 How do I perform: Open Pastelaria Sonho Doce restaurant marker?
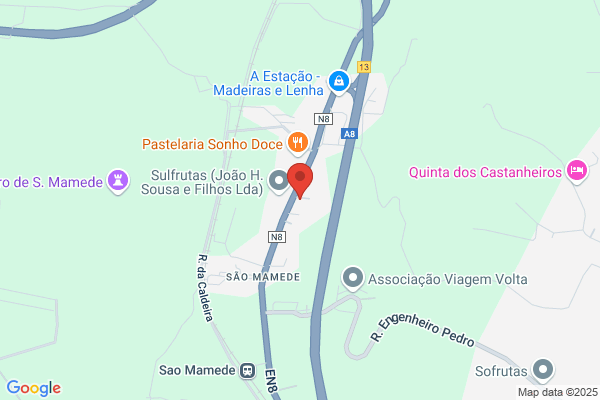pos(298,144)
